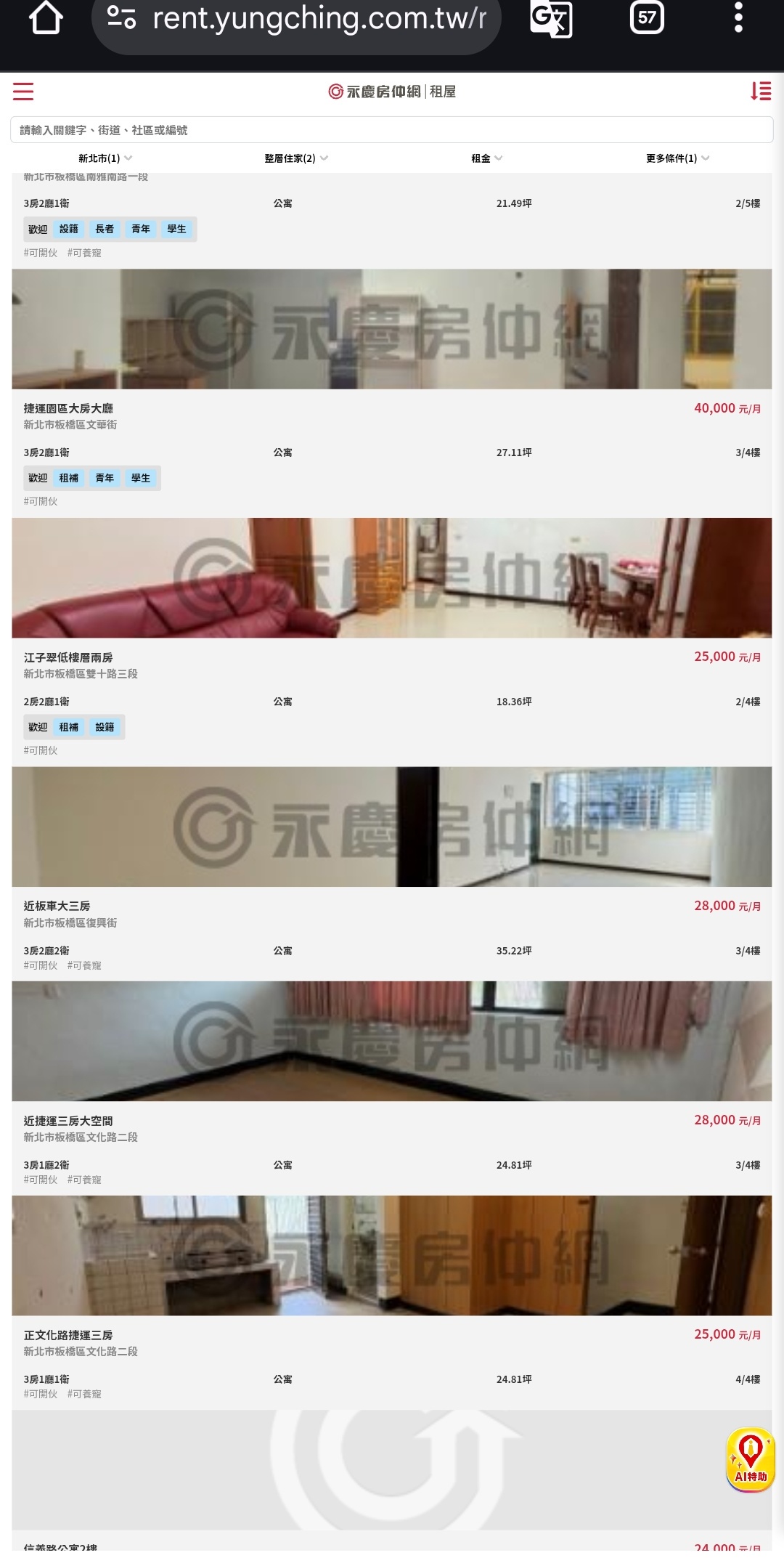Image resolution: width=784 pixels, height=1566 pixels.
Task: Open listing 近板車大三房
Action: (x=57, y=906)
